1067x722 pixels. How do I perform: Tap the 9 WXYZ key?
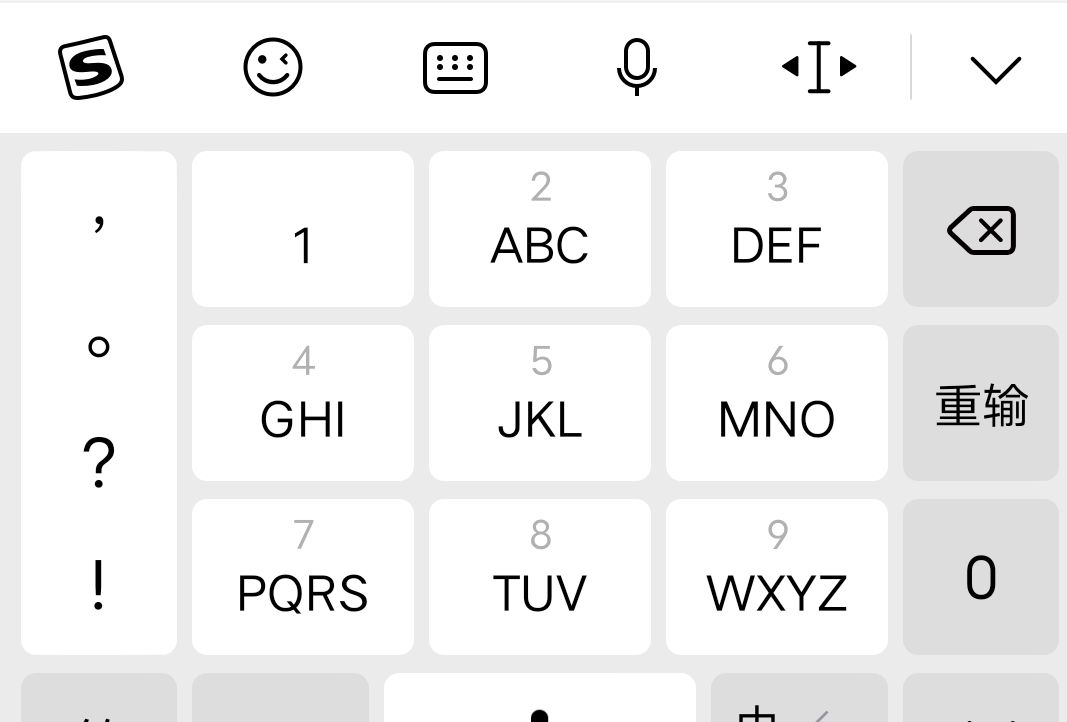777,577
